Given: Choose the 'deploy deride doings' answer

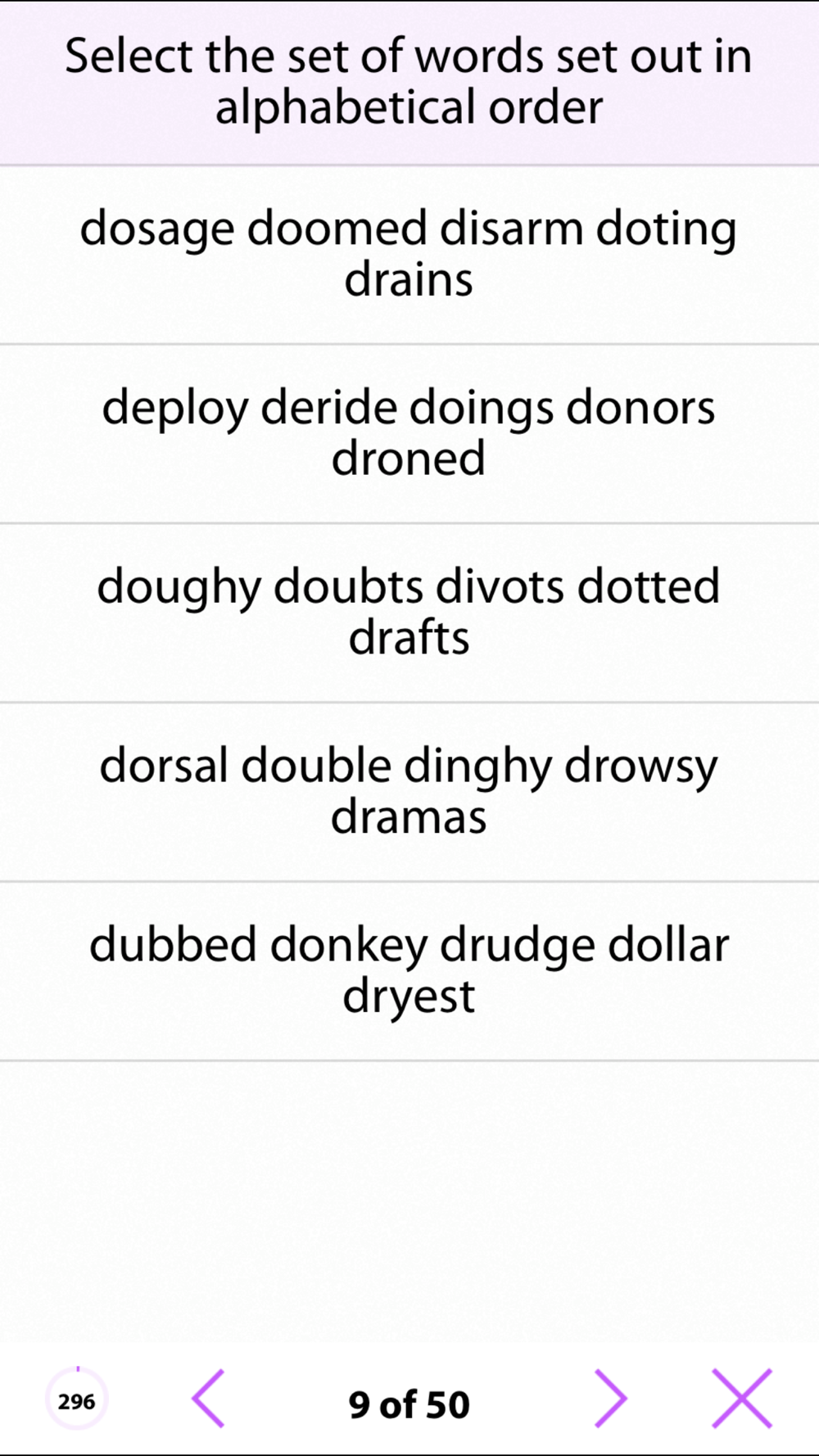Looking at the screenshot, I should [x=409, y=432].
